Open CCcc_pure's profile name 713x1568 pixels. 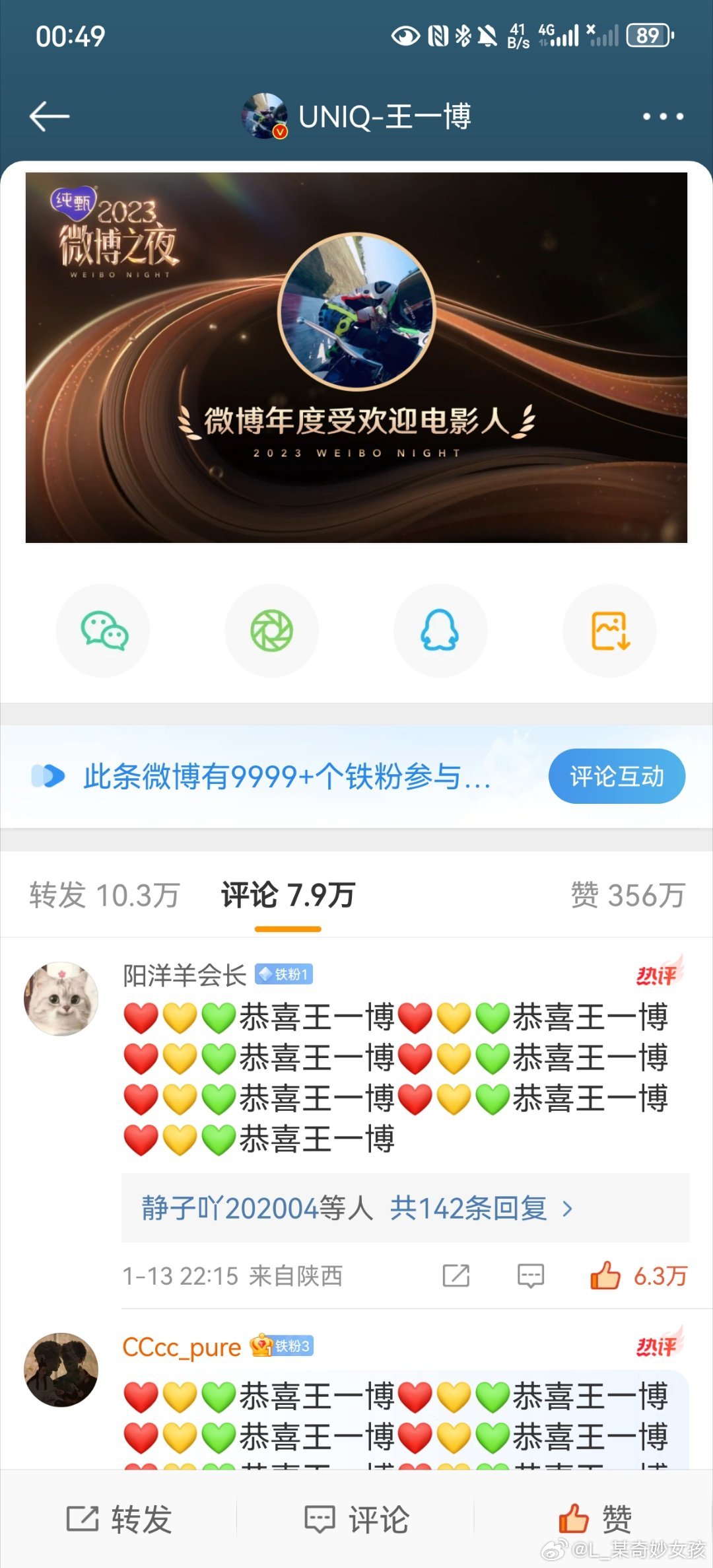point(182,1347)
